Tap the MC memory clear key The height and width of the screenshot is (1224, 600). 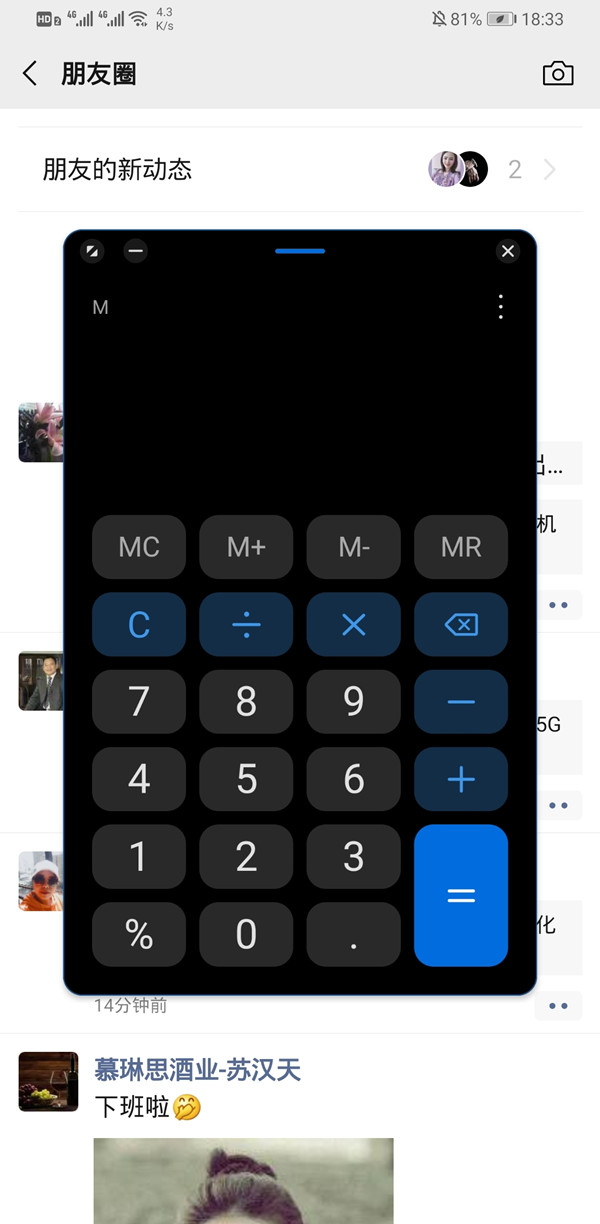tap(139, 547)
